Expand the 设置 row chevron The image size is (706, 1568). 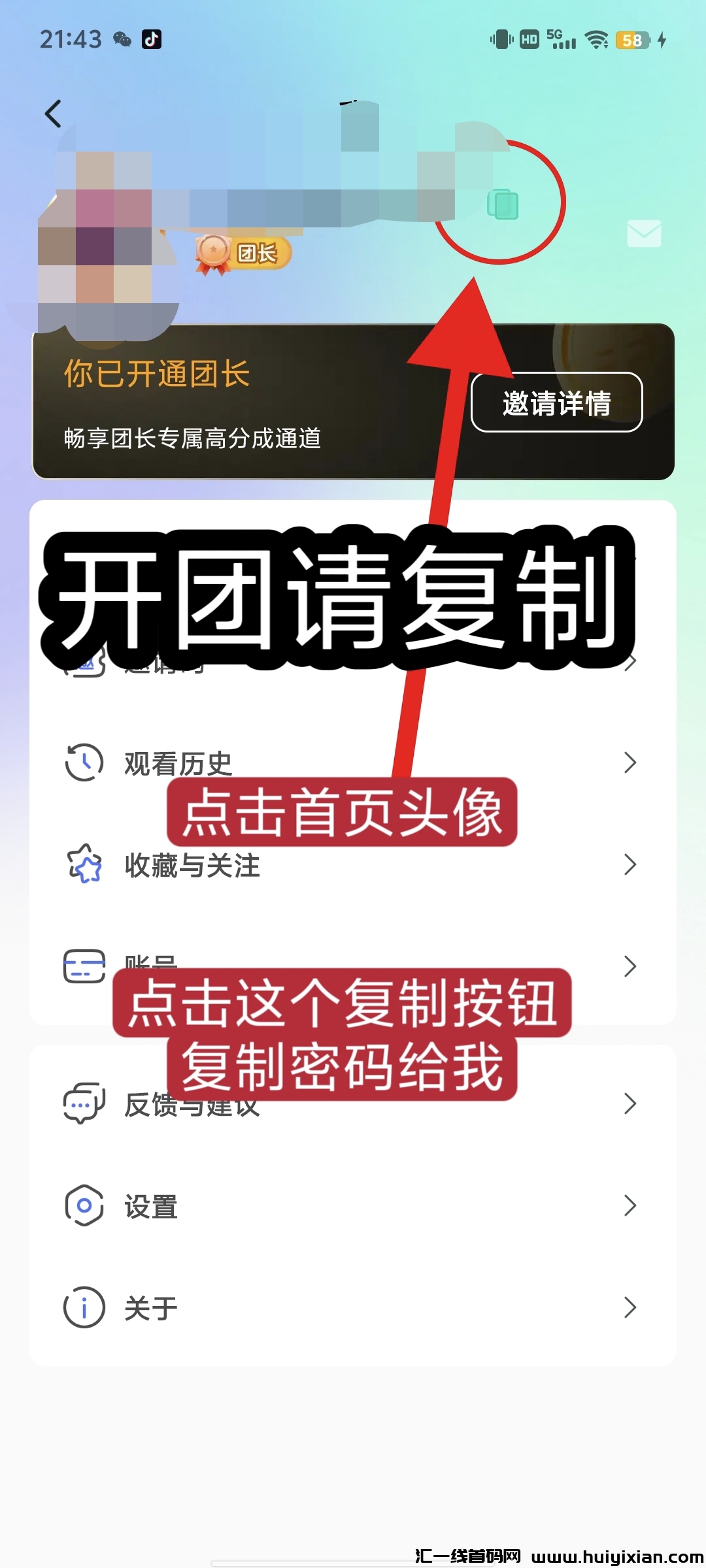[630, 1205]
